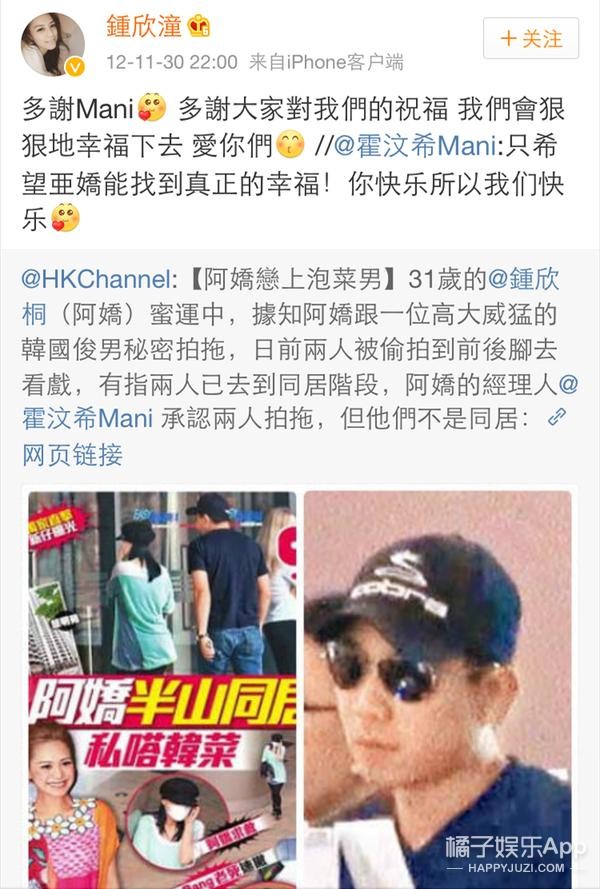This screenshot has height=889, width=600.
Task: View the left magazine cover image
Action: click(162, 688)
